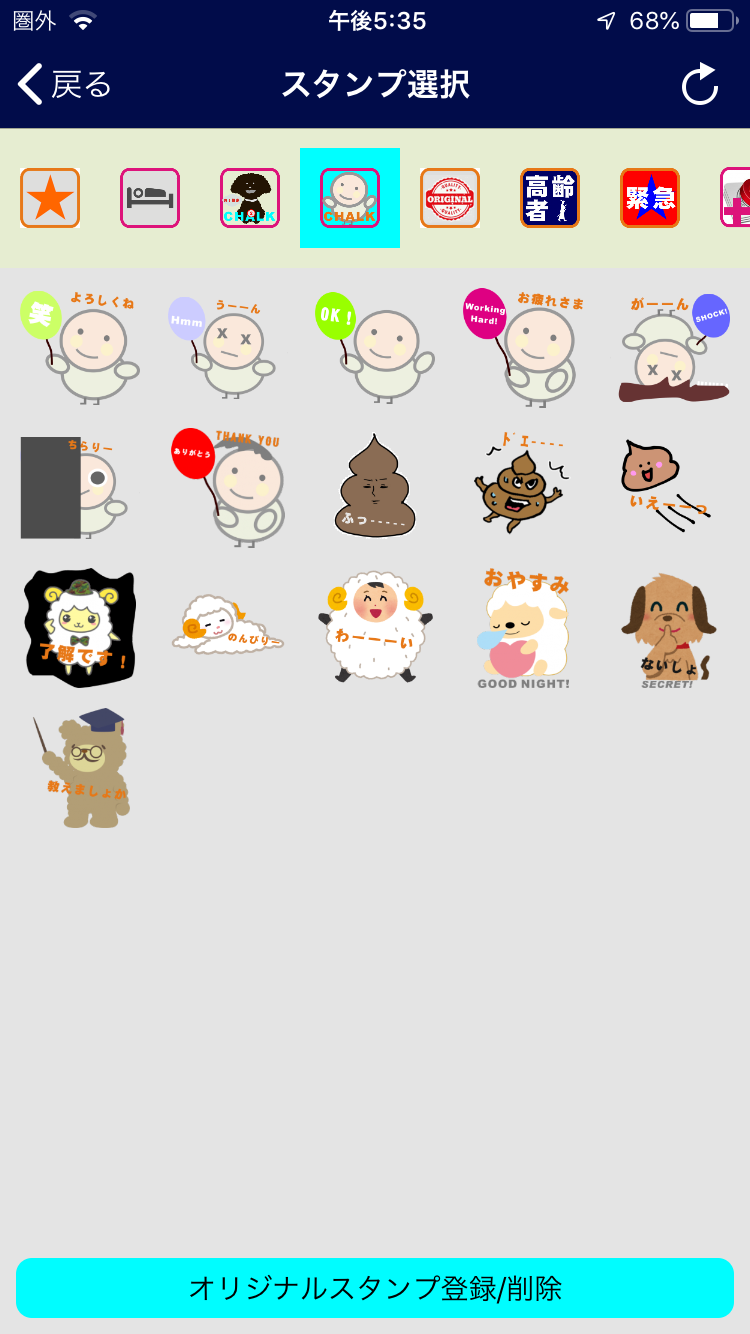Select the ORIGINAL stamp category
The image size is (750, 1334).
point(450,198)
